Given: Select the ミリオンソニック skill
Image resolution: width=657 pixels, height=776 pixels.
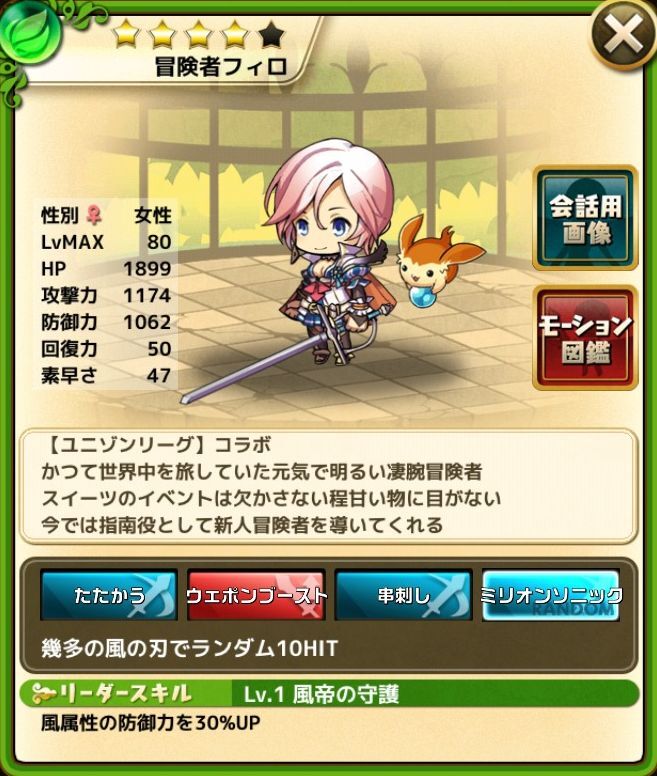Looking at the screenshot, I should pos(550,595).
